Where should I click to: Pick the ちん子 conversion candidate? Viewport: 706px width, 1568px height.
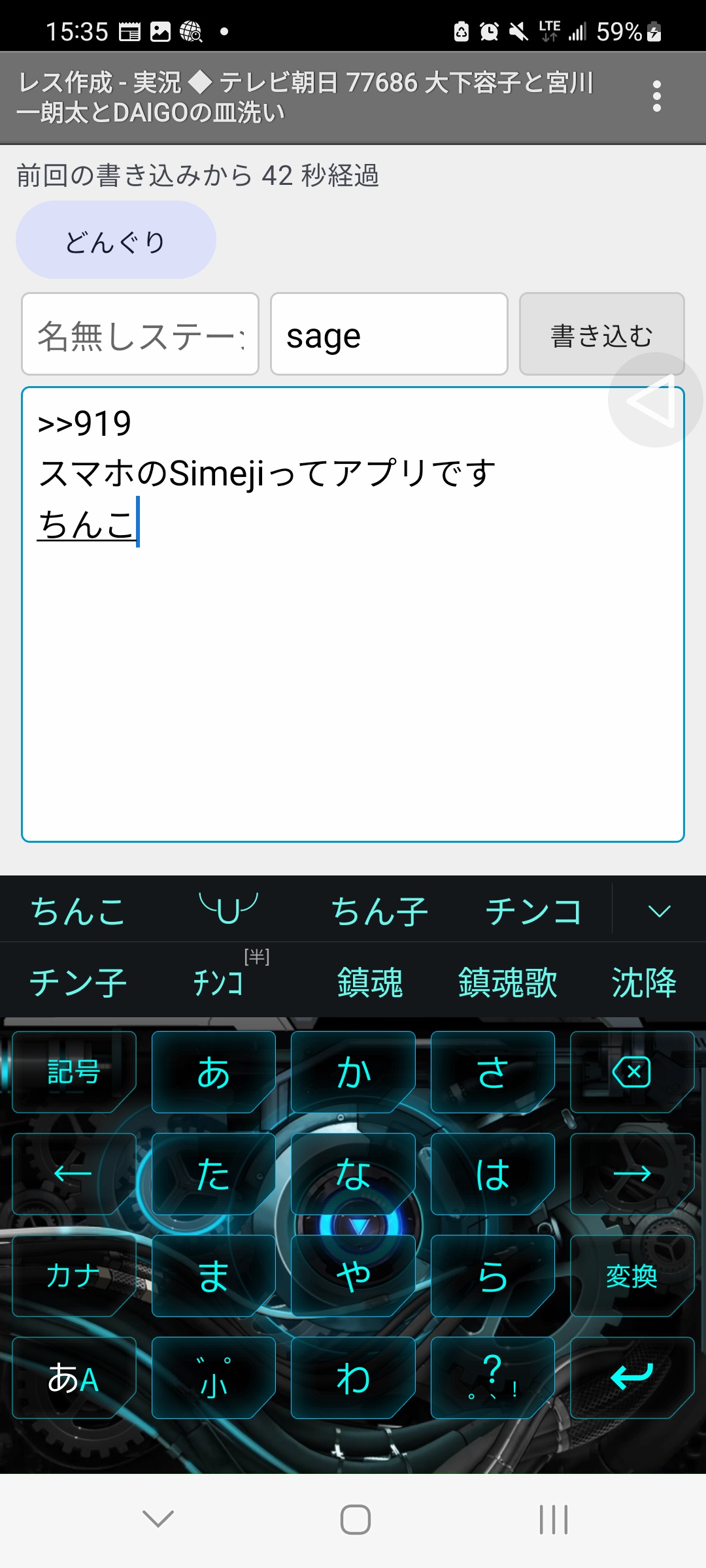pyautogui.click(x=380, y=911)
